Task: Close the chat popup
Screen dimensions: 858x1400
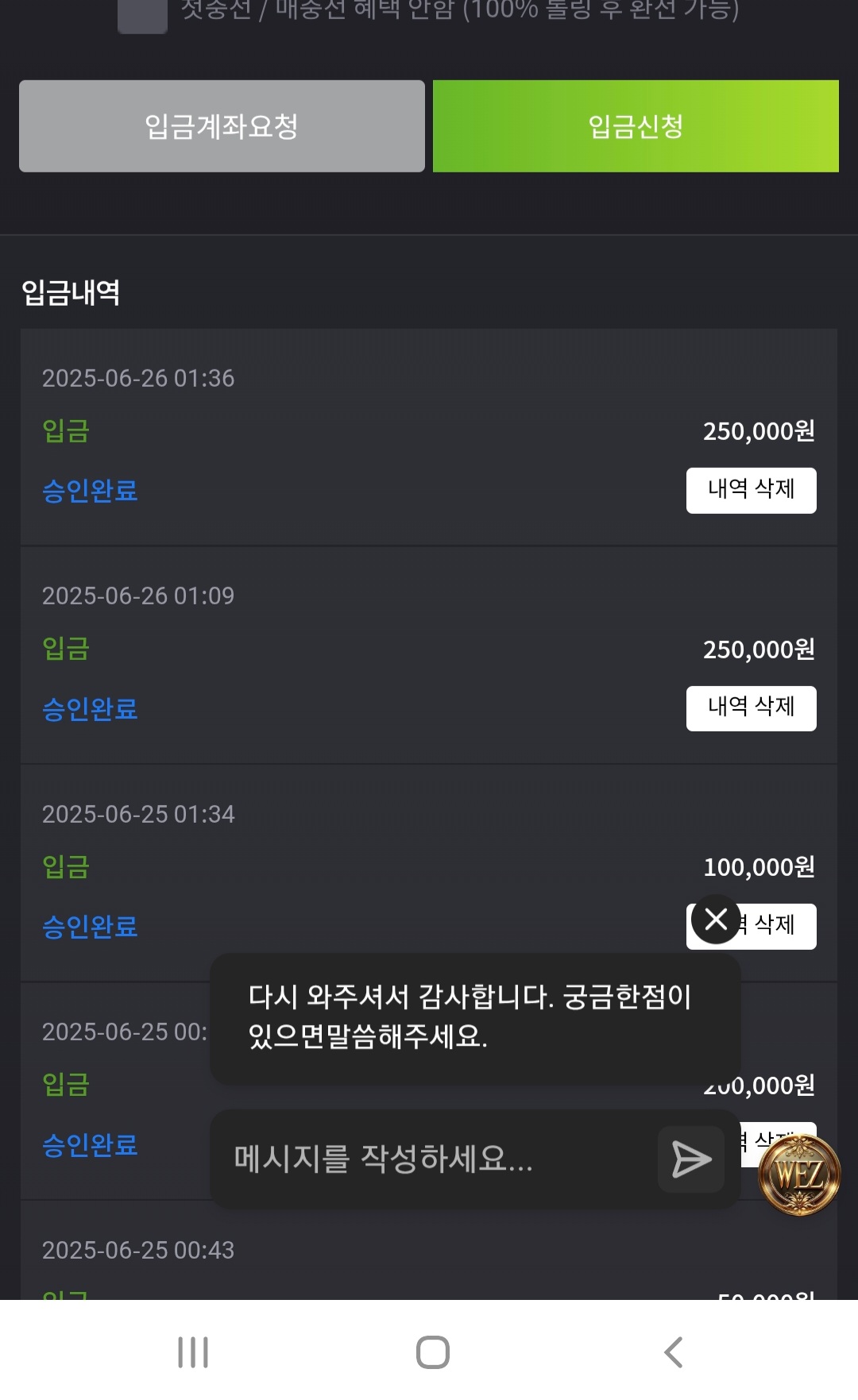Action: [x=716, y=920]
